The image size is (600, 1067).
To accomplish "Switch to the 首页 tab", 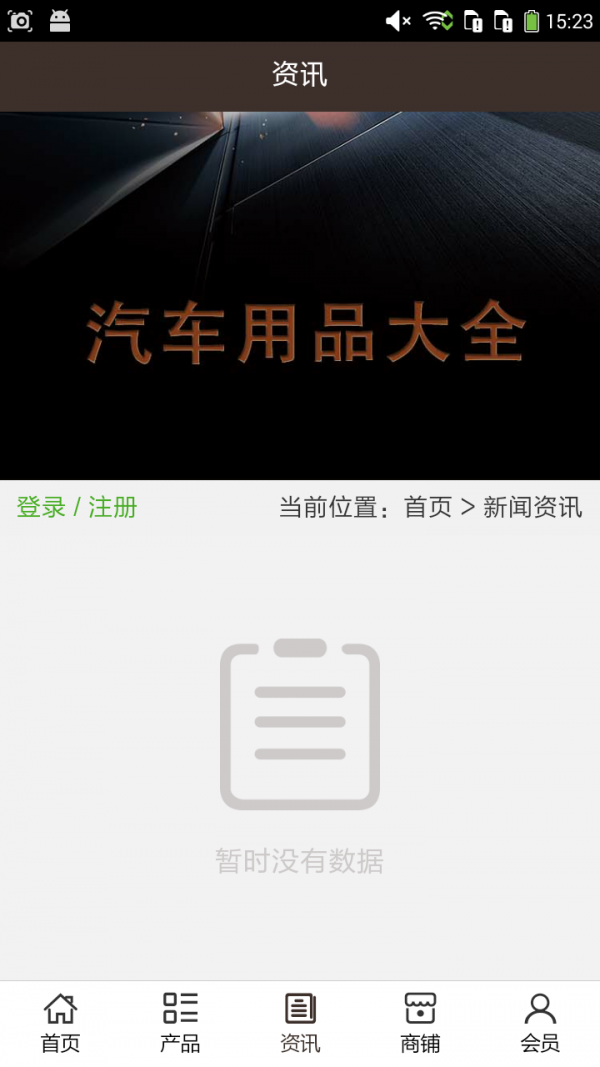I will pyautogui.click(x=60, y=1023).
